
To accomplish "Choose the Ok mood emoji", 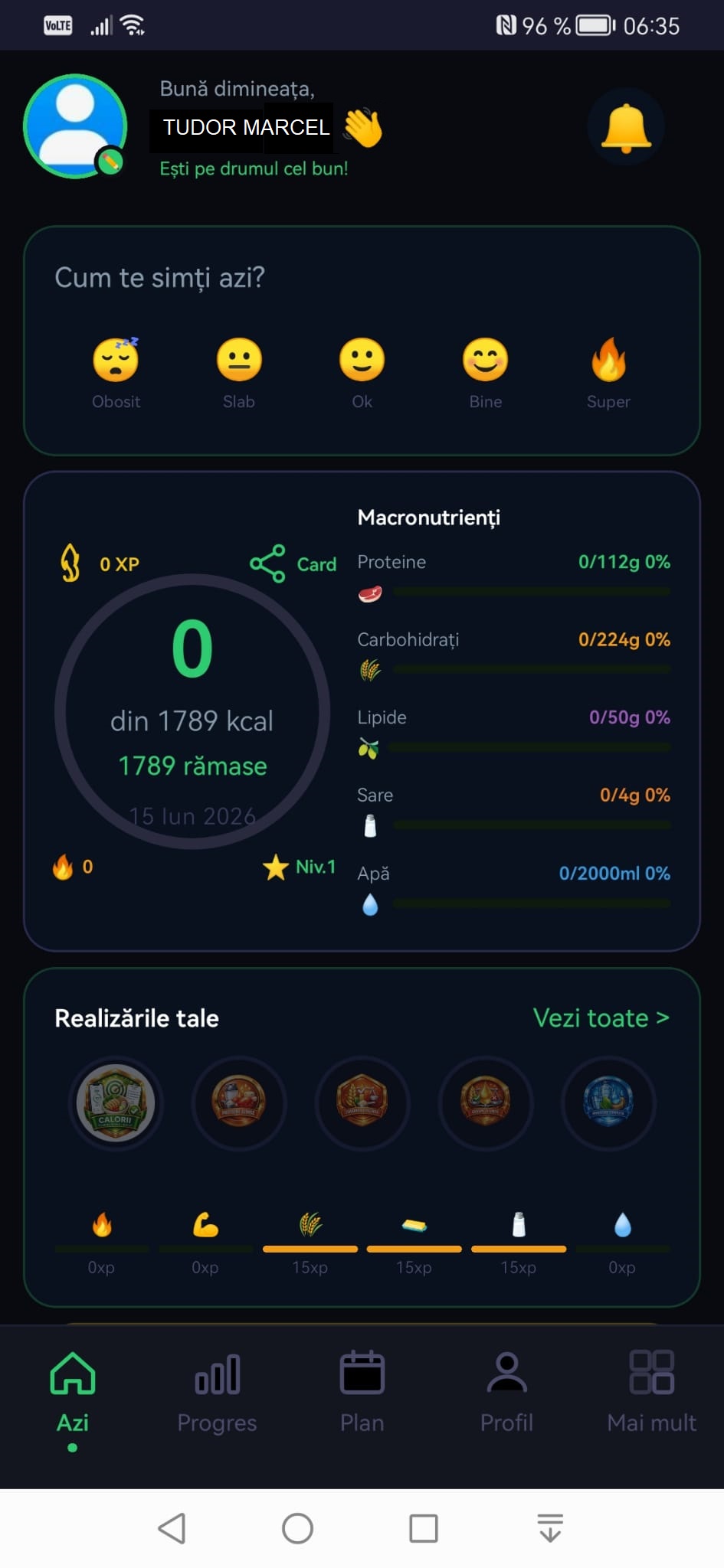I will click(362, 373).
